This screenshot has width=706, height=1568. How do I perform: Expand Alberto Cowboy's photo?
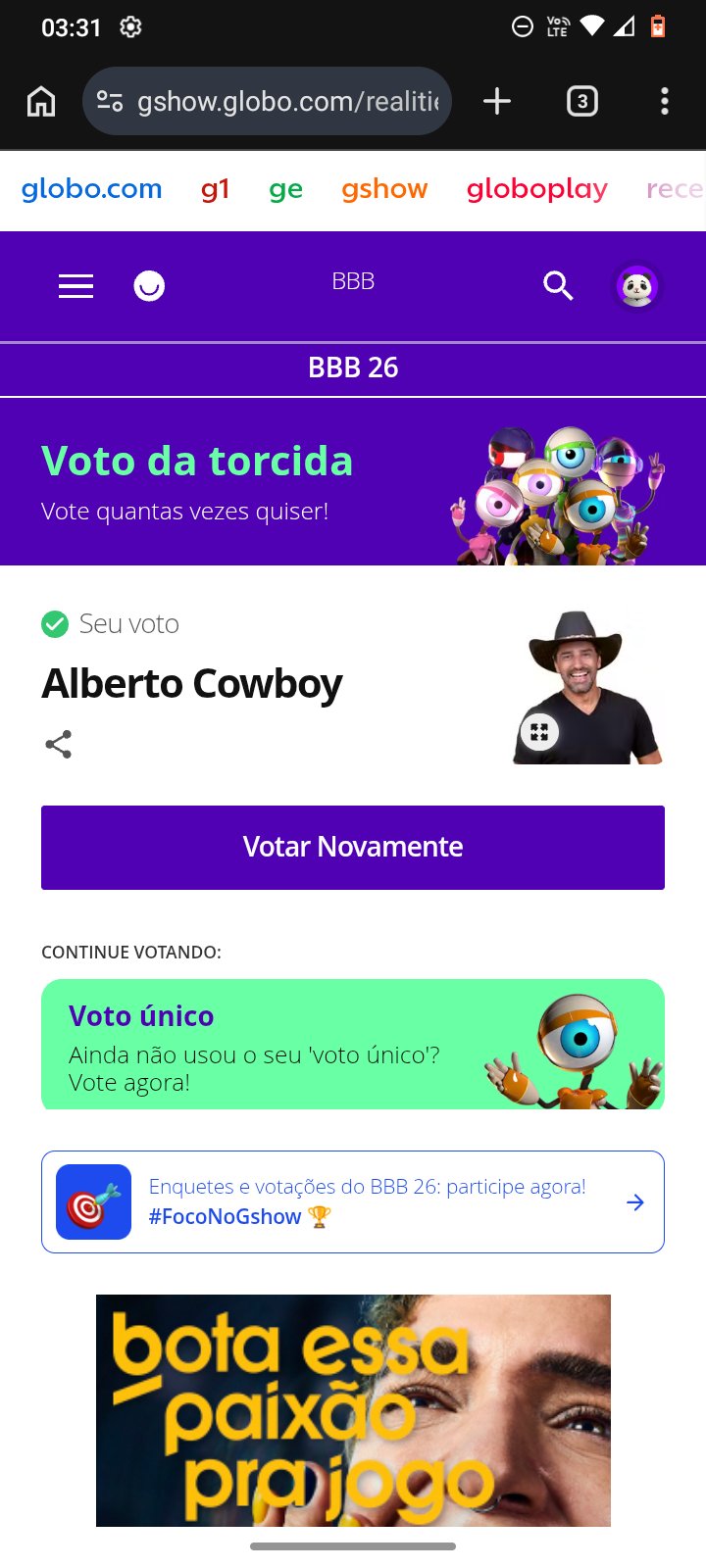pyautogui.click(x=539, y=732)
